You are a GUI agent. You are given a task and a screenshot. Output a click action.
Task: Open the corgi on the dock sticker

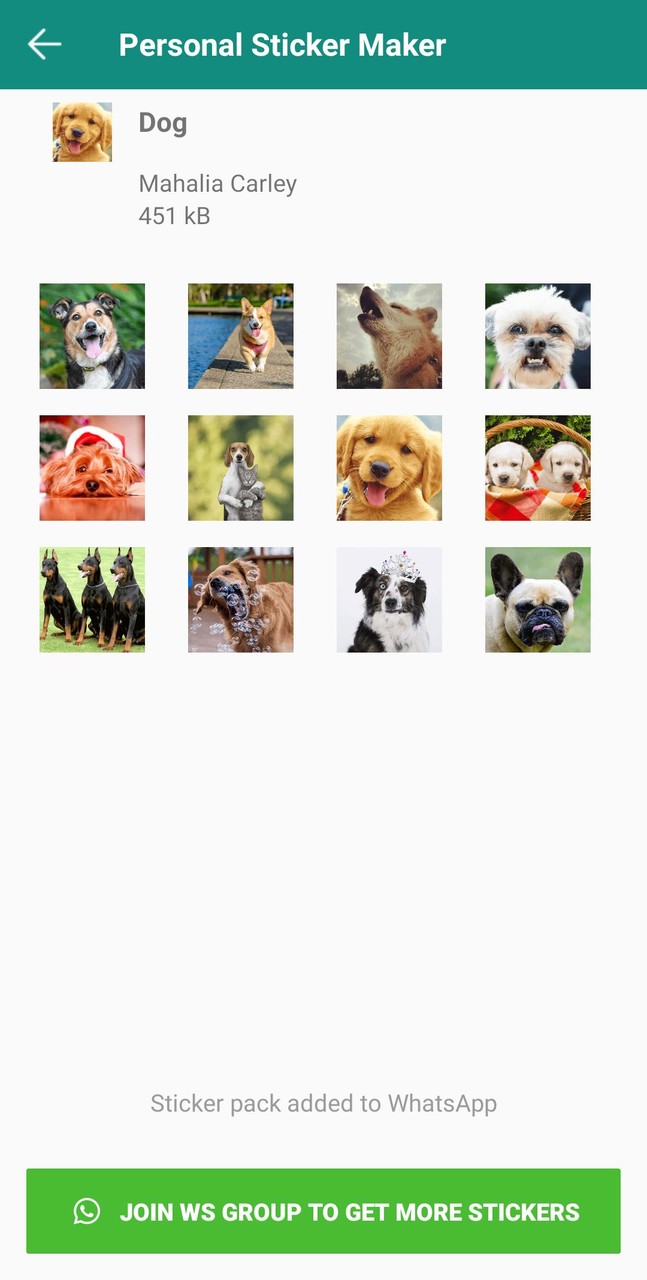(x=240, y=336)
